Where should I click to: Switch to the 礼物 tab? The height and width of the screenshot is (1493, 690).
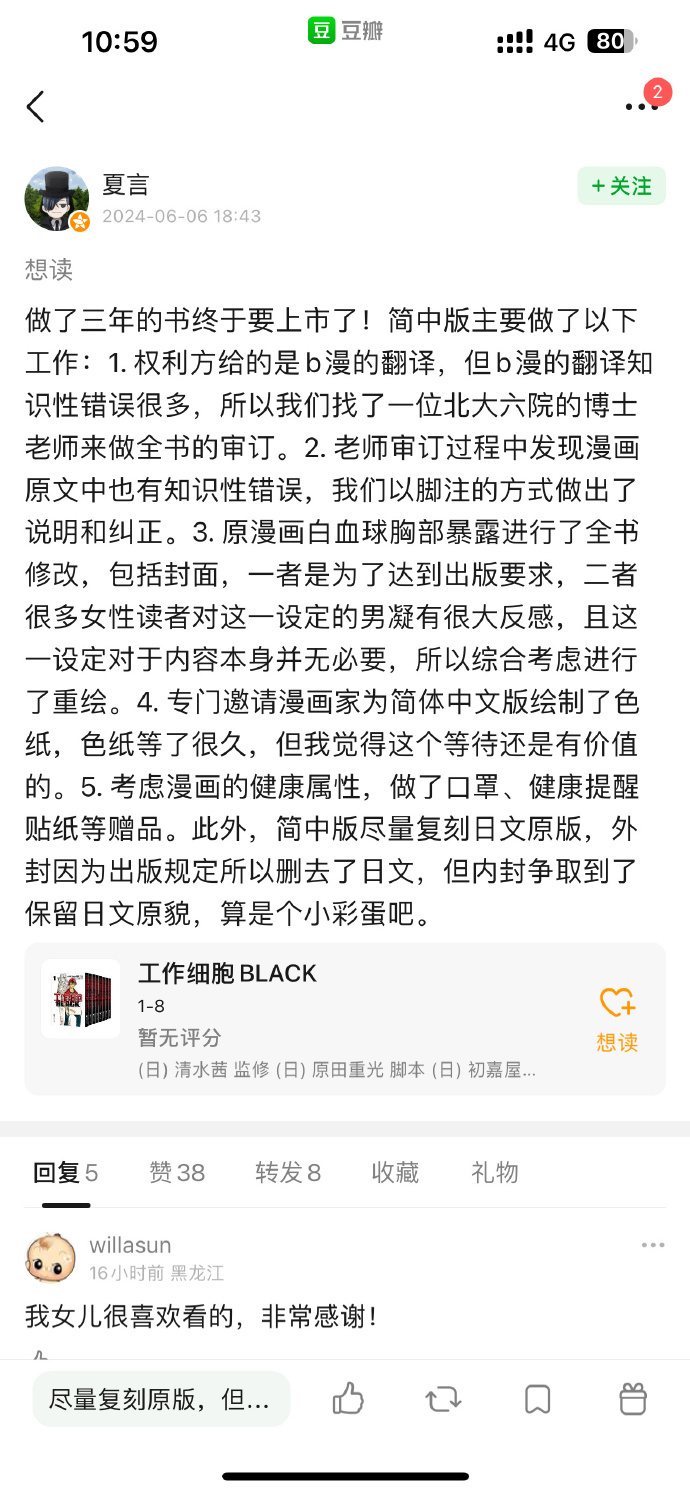coord(495,1172)
